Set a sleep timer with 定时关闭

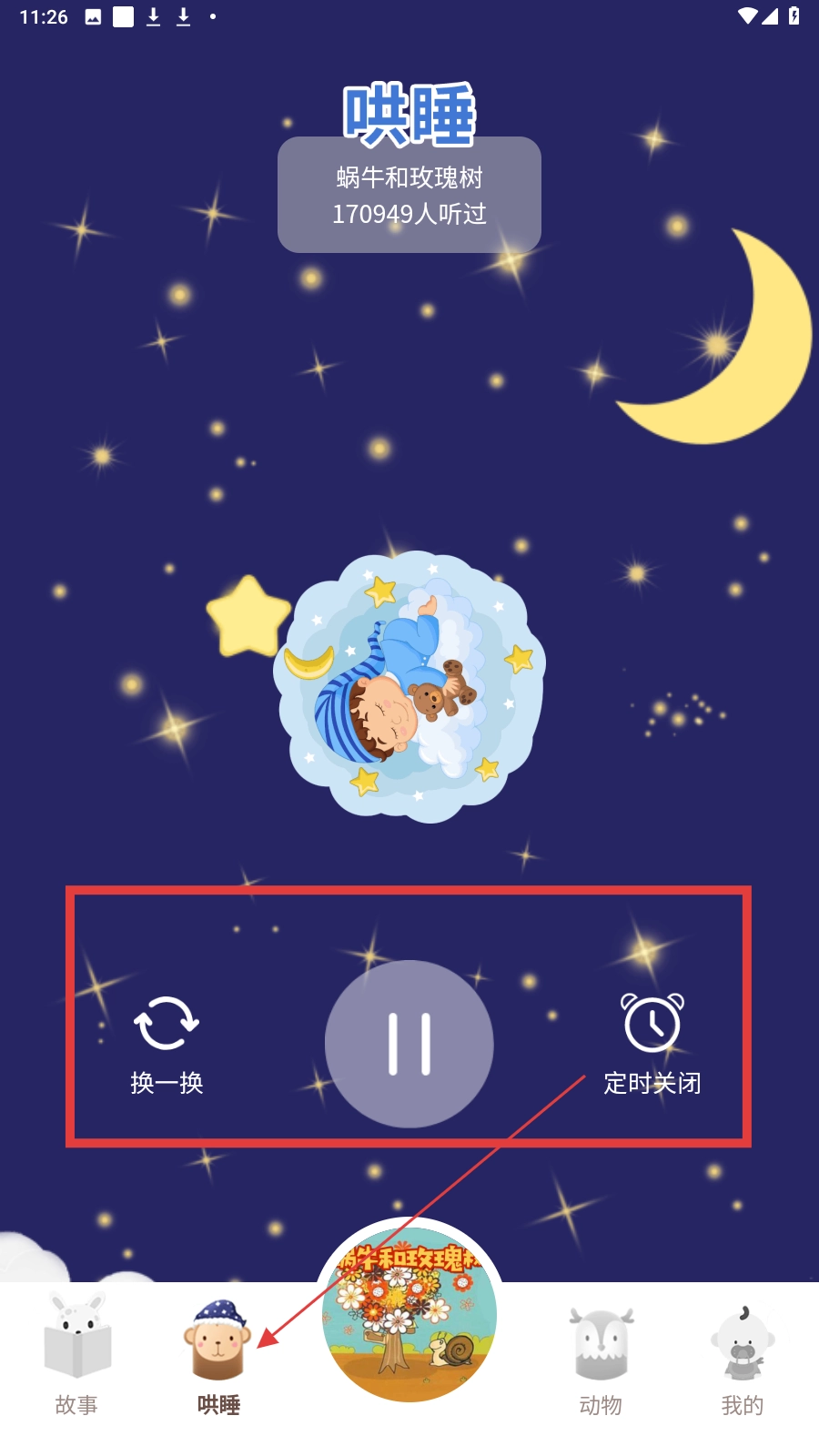coord(652,1043)
